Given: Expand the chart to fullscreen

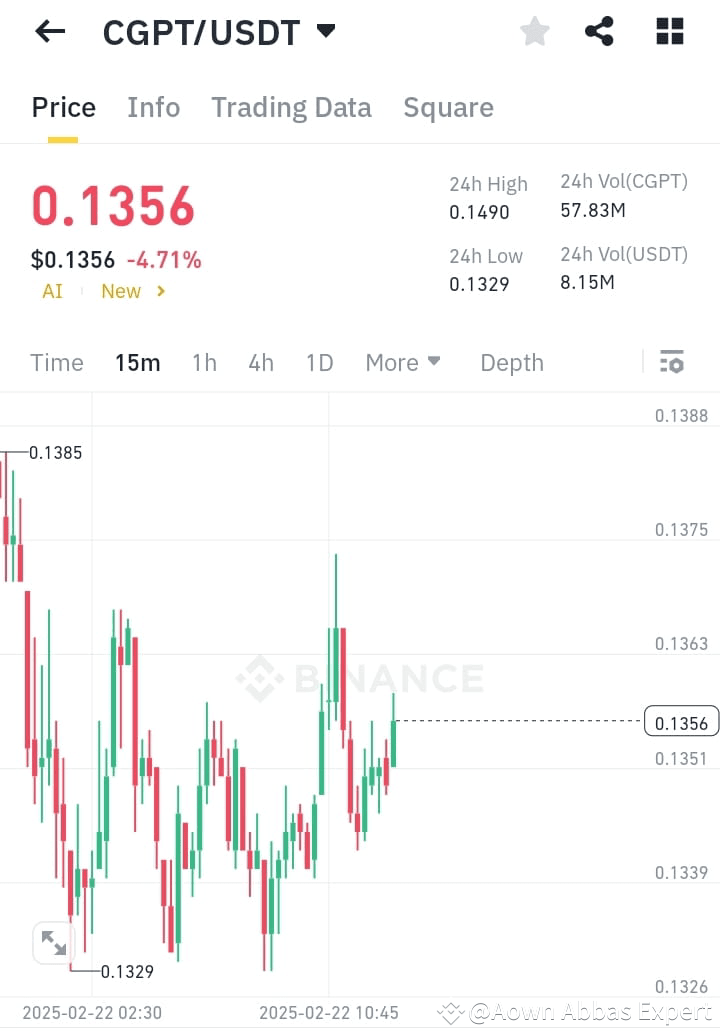Looking at the screenshot, I should [54, 942].
